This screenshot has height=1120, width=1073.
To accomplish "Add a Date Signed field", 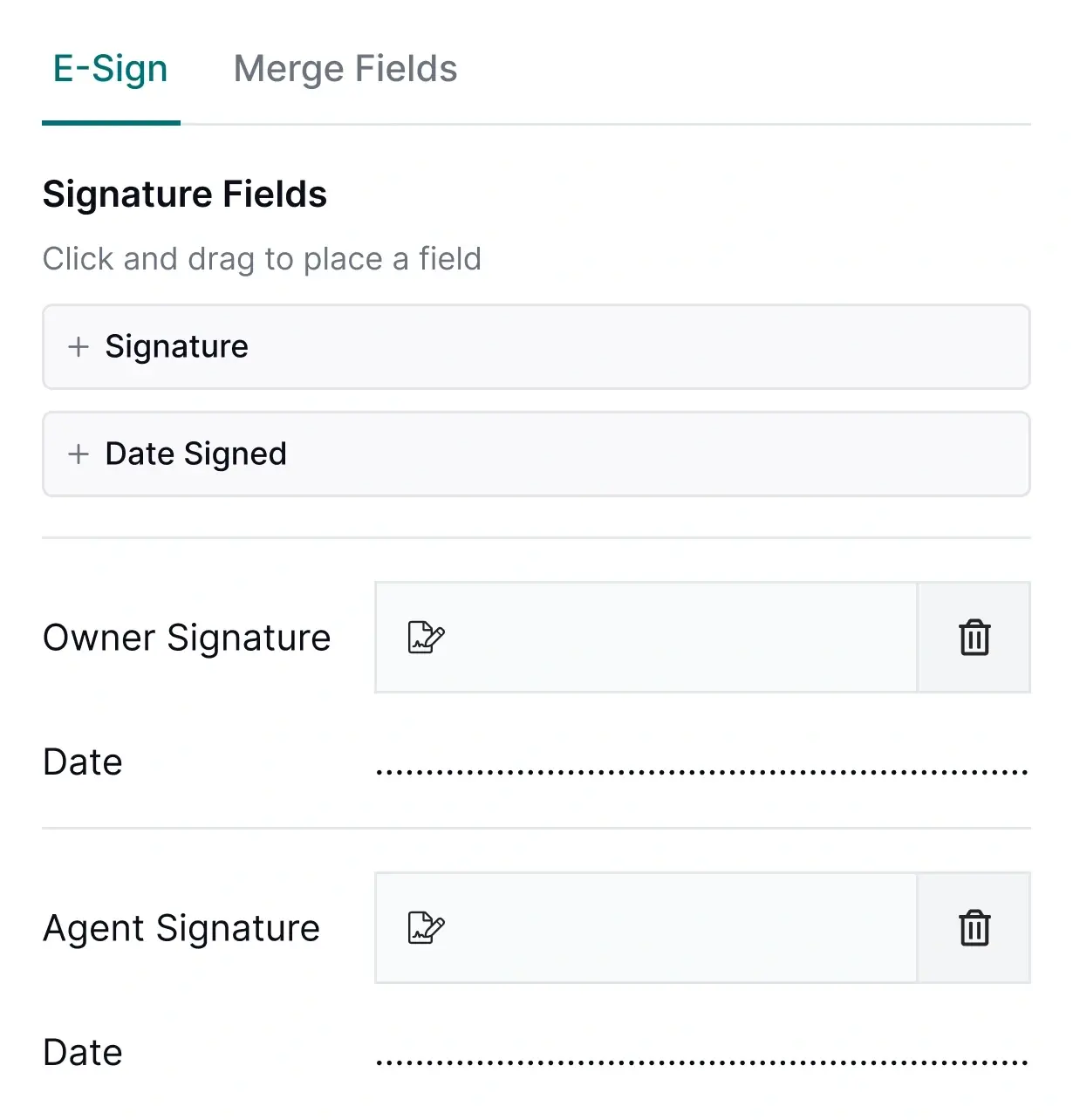I will pos(536,454).
